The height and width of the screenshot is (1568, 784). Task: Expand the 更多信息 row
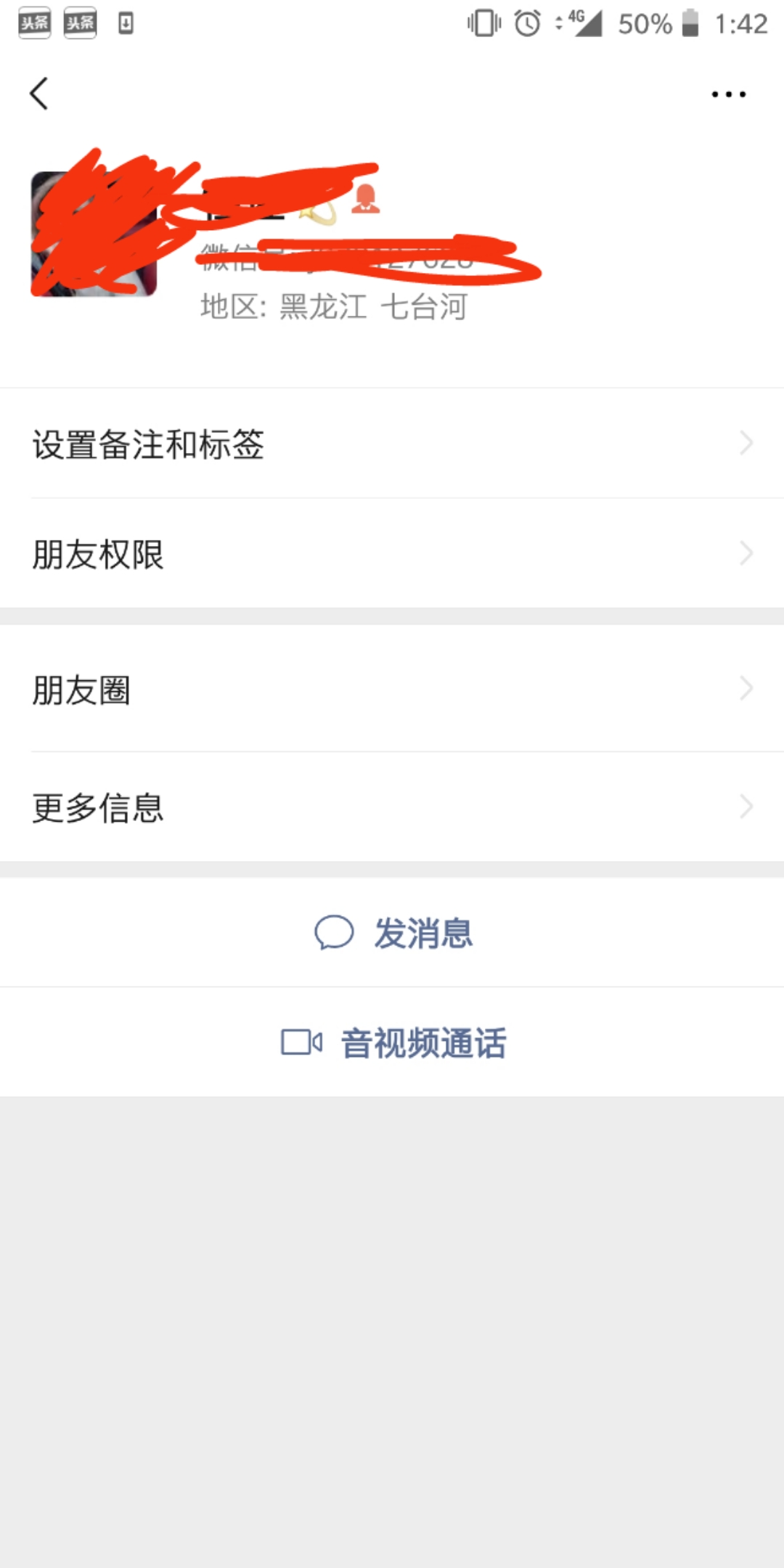point(748,806)
